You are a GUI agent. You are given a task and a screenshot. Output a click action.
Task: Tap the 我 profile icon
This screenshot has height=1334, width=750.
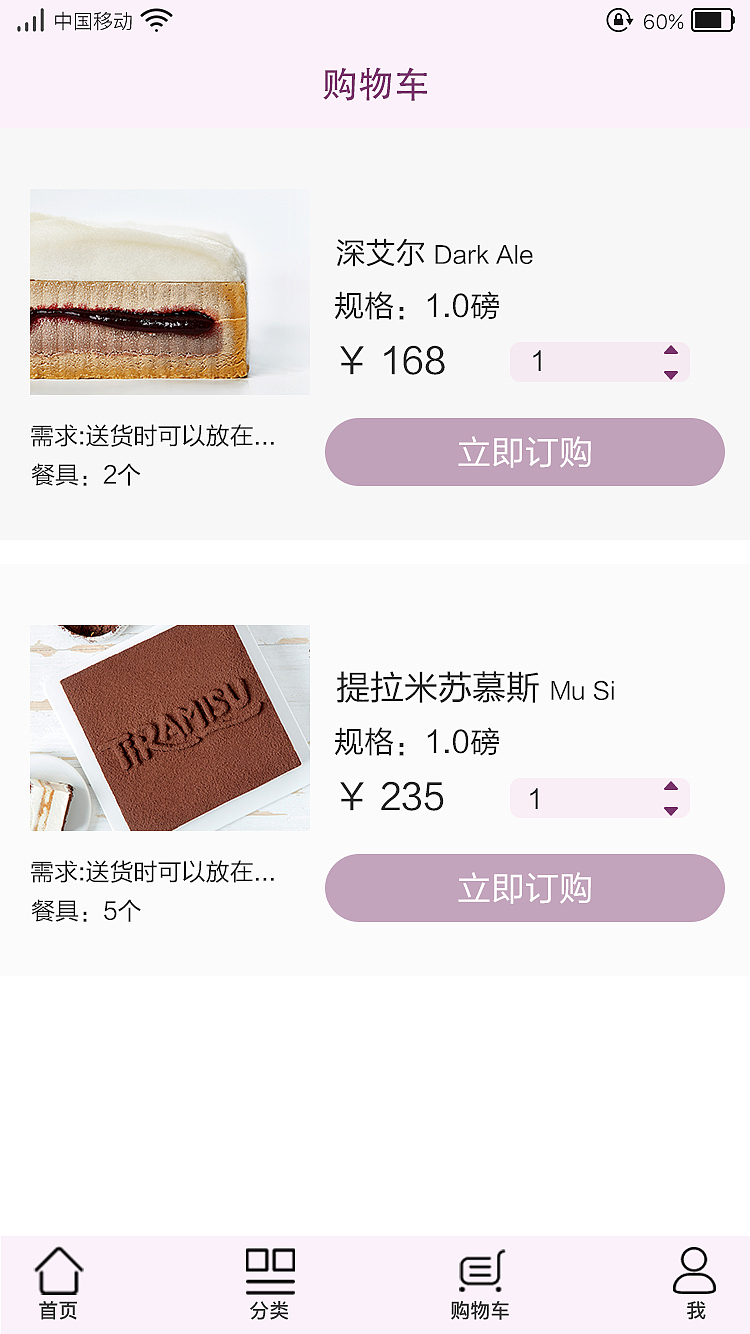click(x=693, y=1271)
